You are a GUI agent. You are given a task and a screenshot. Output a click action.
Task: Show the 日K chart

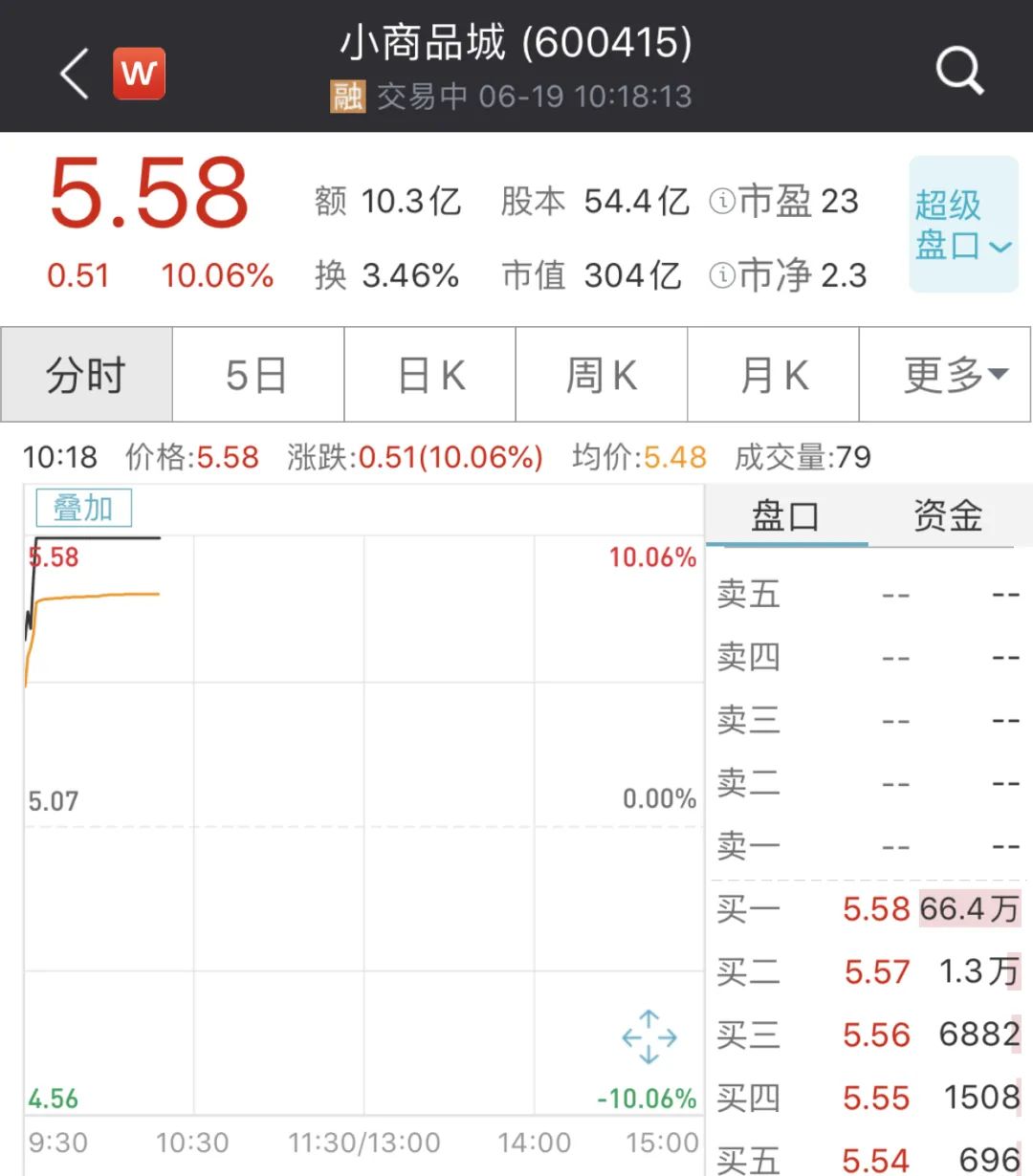tap(430, 375)
